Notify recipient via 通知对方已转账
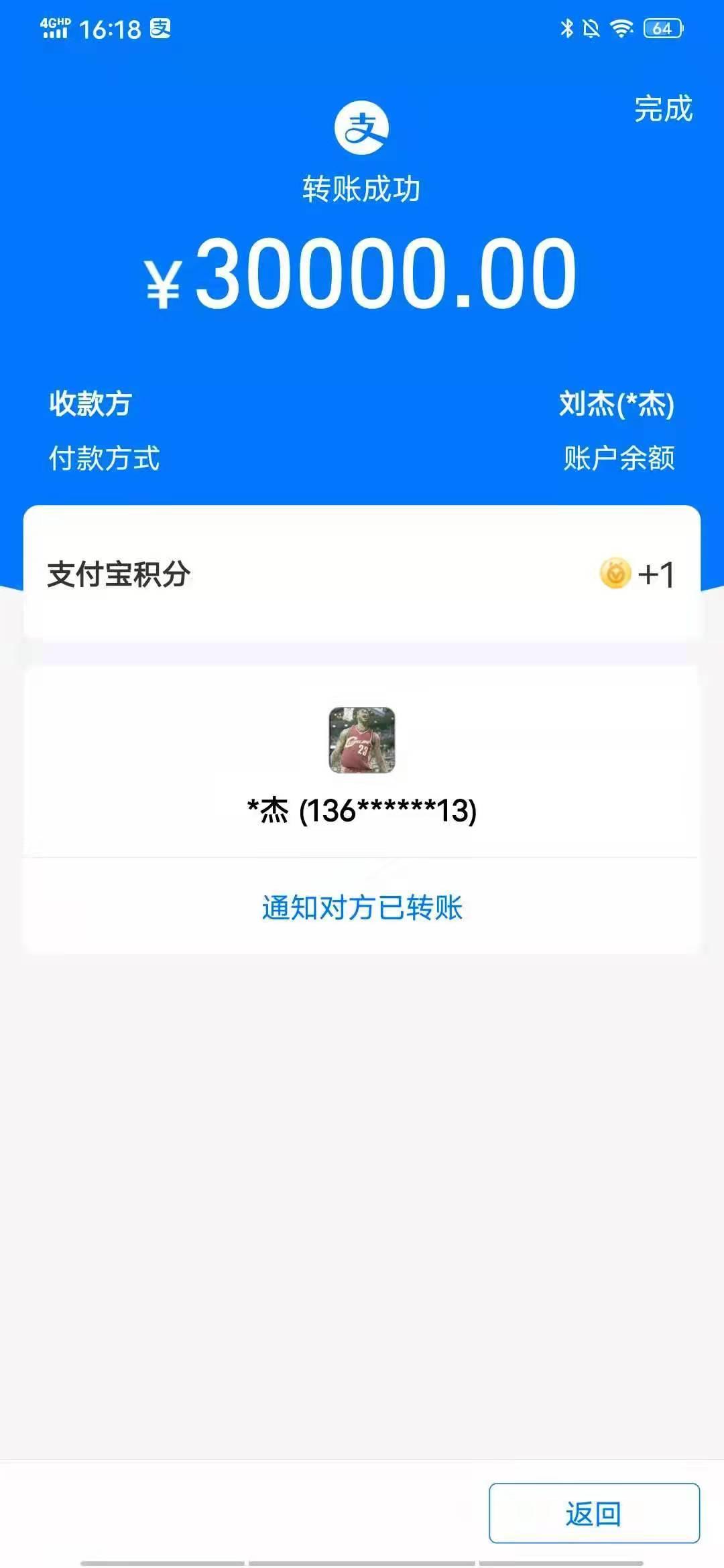Image resolution: width=724 pixels, height=1568 pixels. pyautogui.click(x=362, y=907)
